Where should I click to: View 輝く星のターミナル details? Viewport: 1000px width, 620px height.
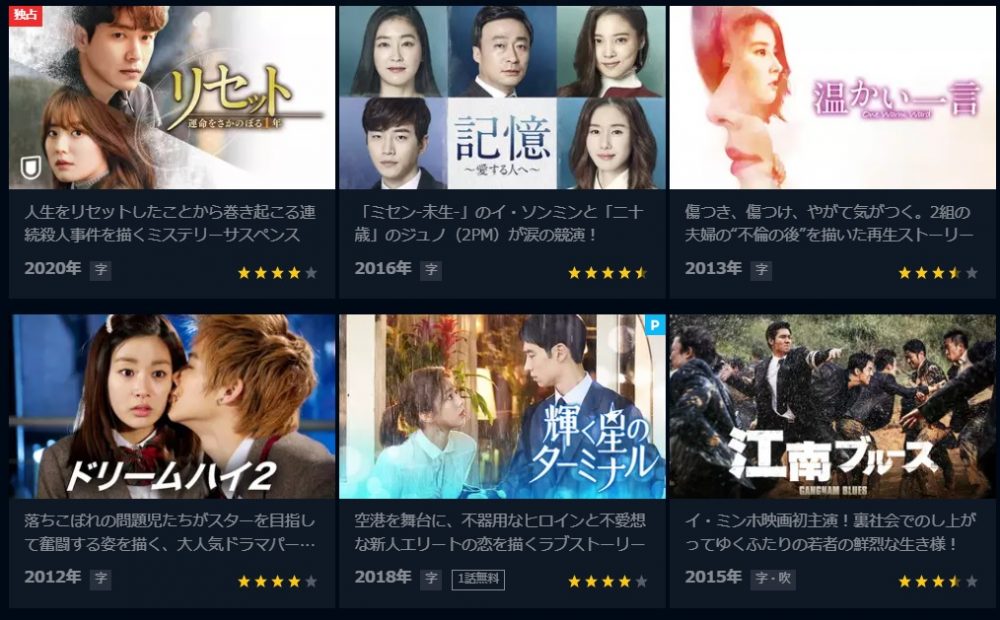502,407
